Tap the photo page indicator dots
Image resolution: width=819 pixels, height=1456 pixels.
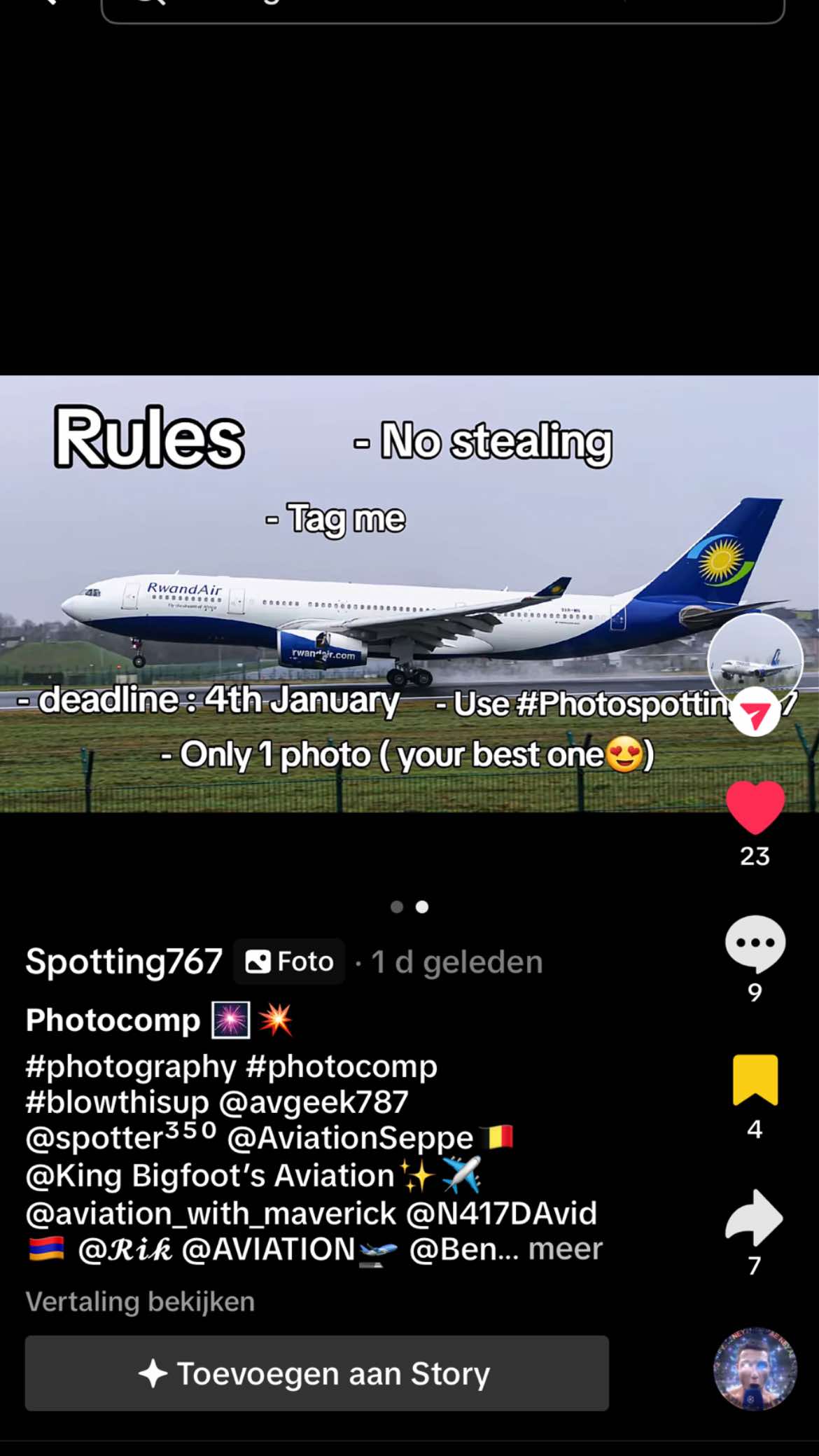coord(409,907)
